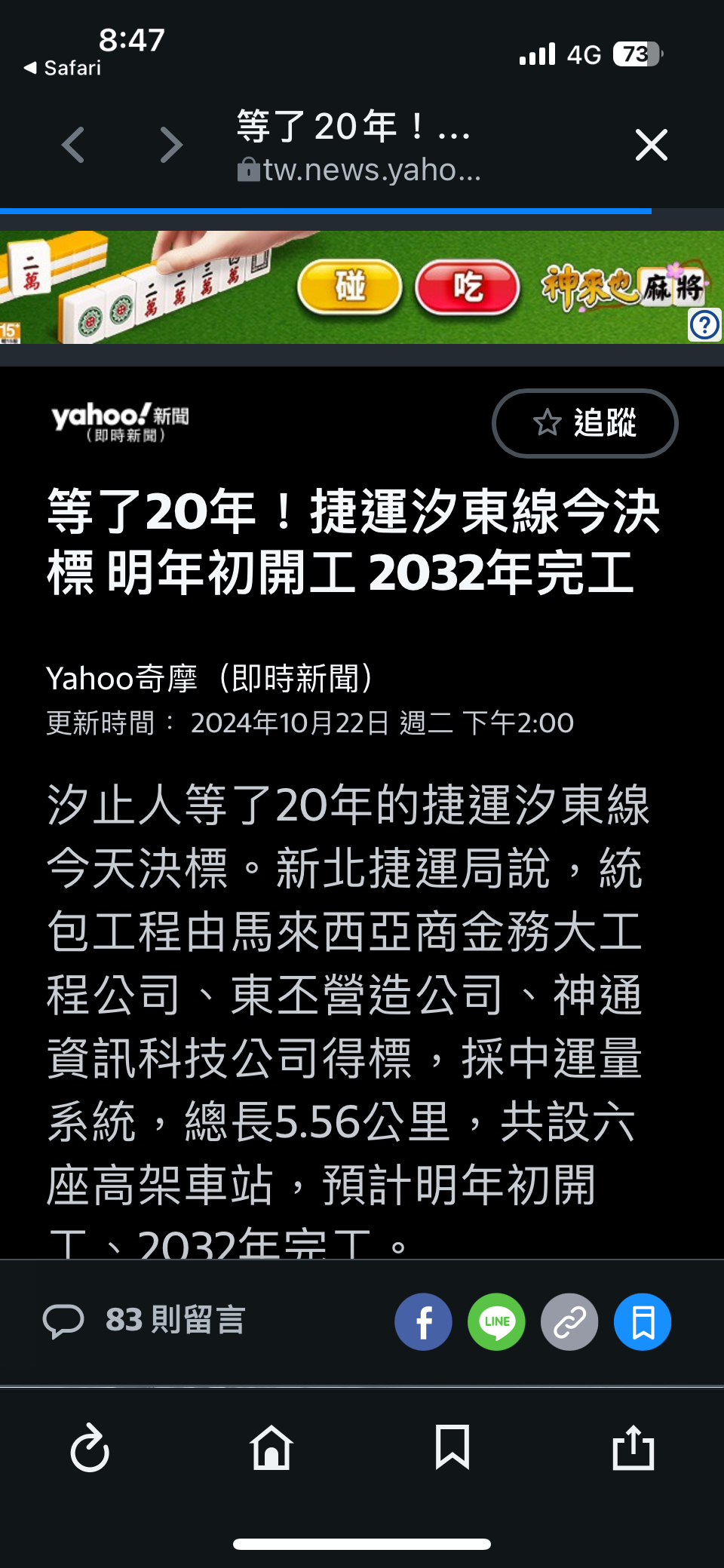
Task: Close the in-app browser
Action: pos(651,145)
